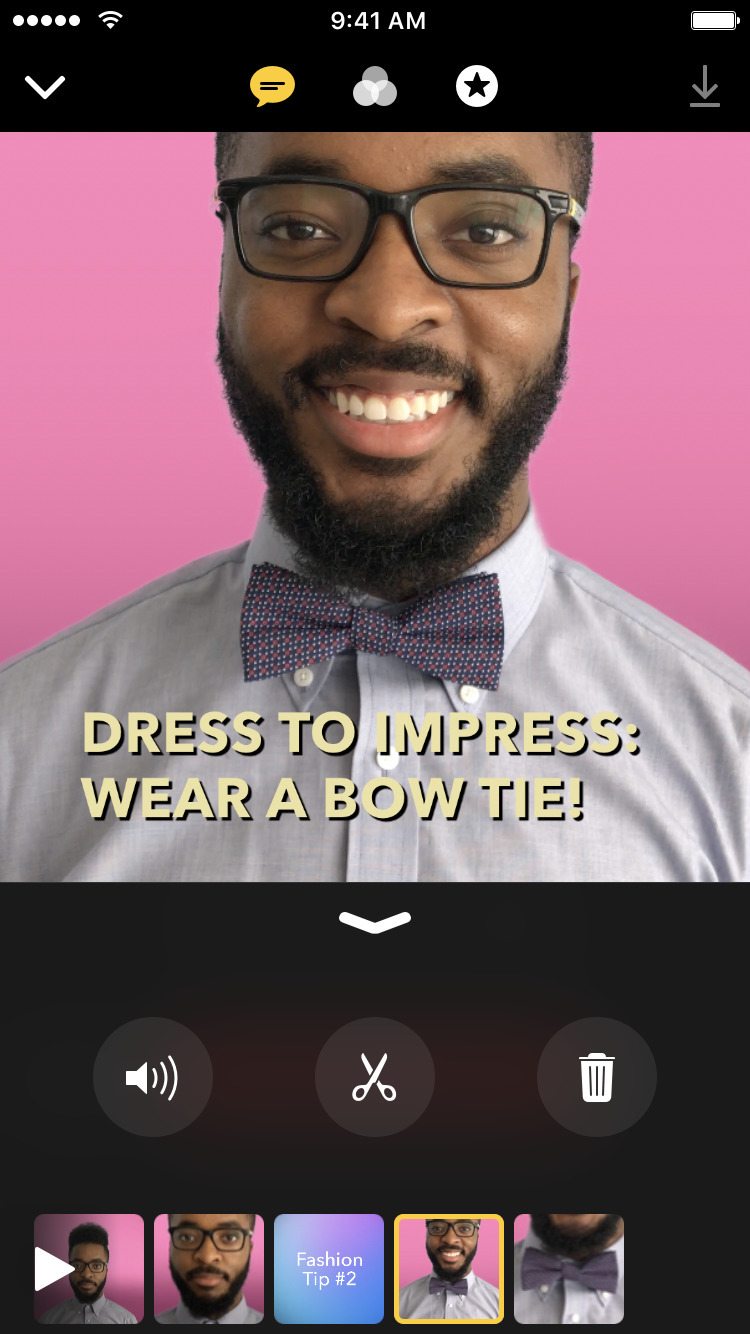Open the live titles speech bubble
This screenshot has height=1334, width=750.
tap(272, 87)
